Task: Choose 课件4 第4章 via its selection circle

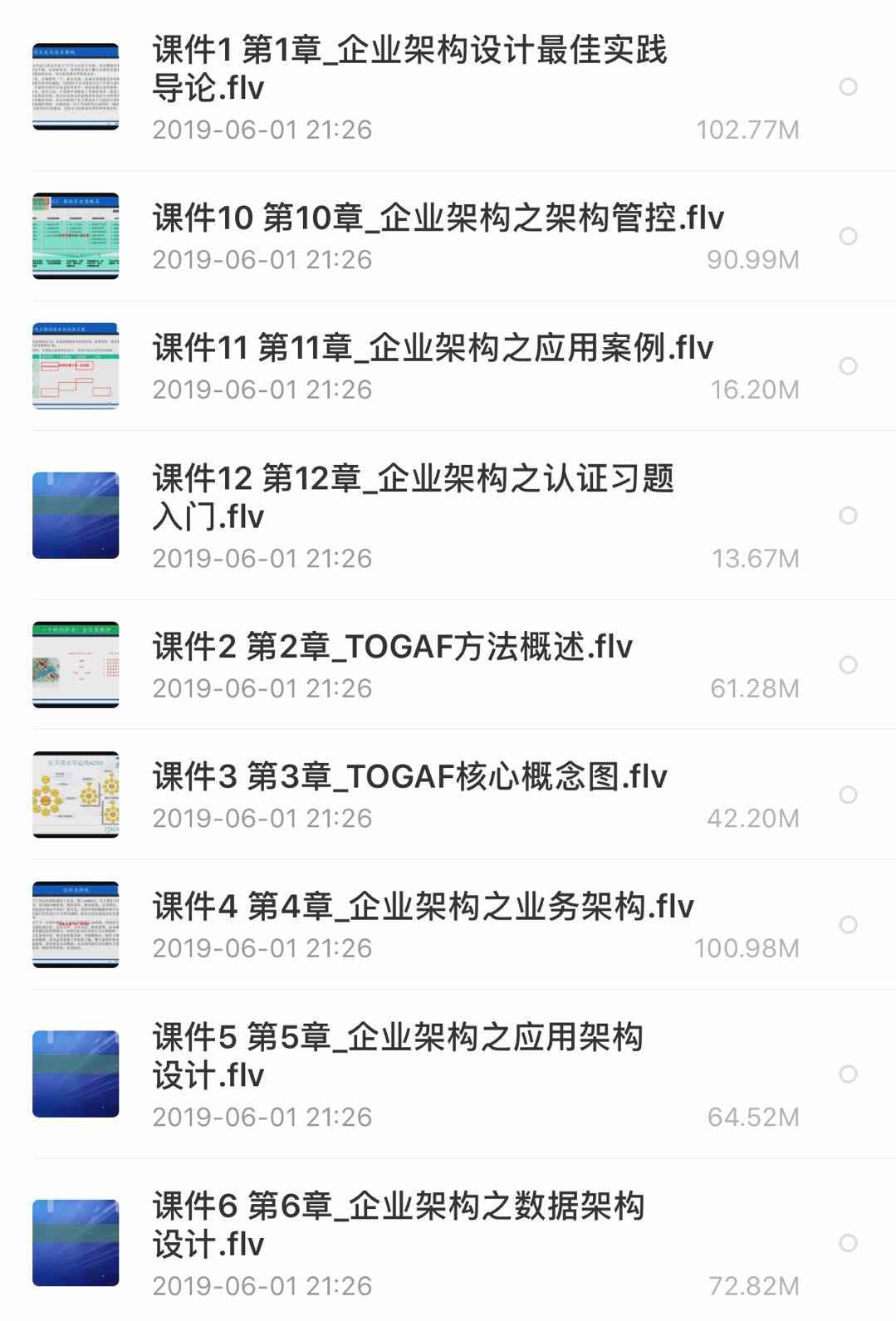Action: tap(848, 924)
